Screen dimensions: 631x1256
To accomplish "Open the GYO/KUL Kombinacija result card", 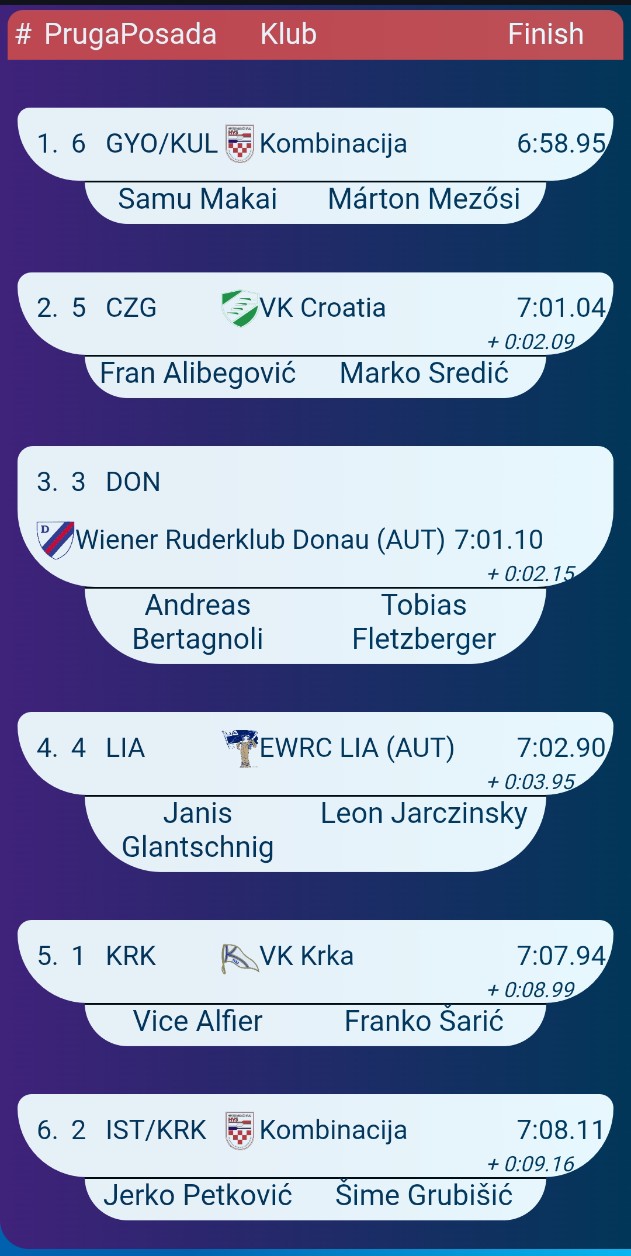I will click(x=315, y=145).
